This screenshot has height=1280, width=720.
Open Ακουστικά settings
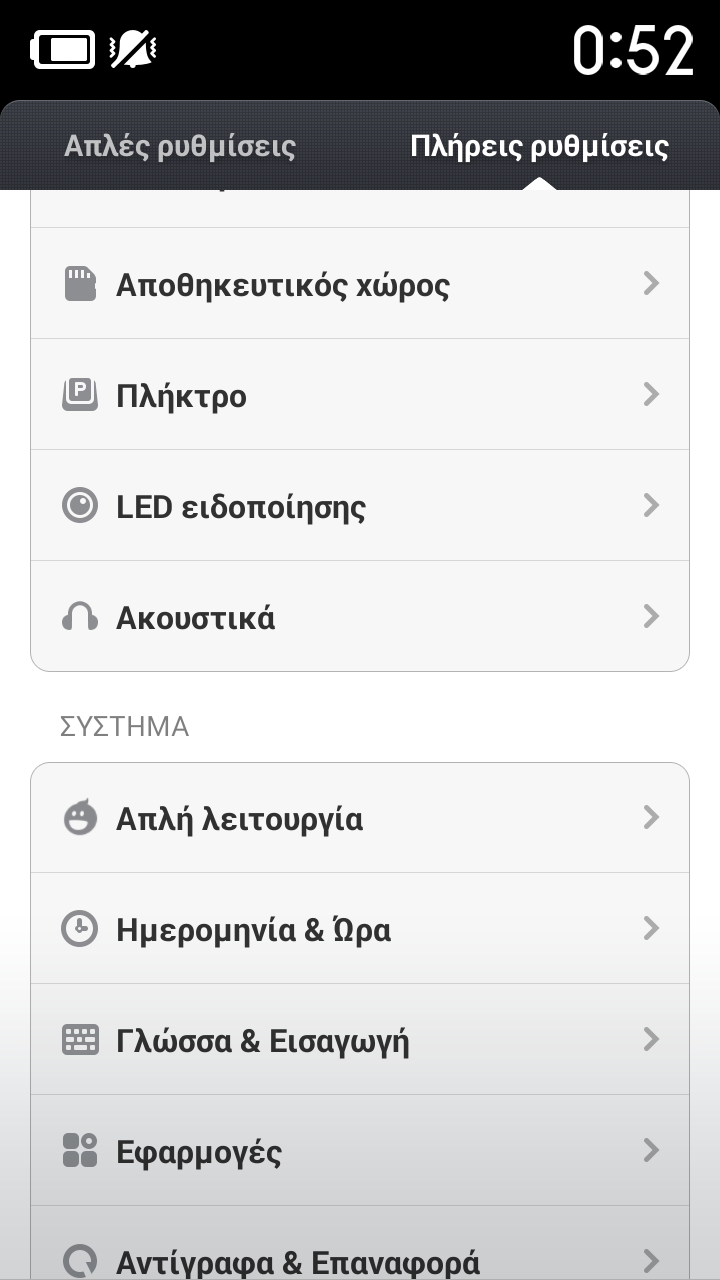tap(360, 617)
